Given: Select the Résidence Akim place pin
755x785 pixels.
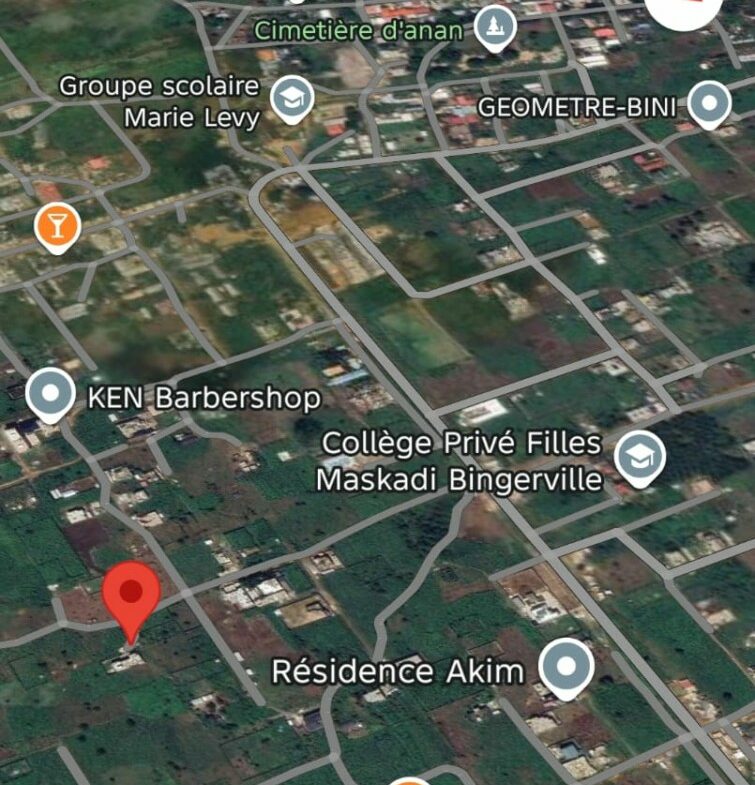Looking at the screenshot, I should coord(567,666).
